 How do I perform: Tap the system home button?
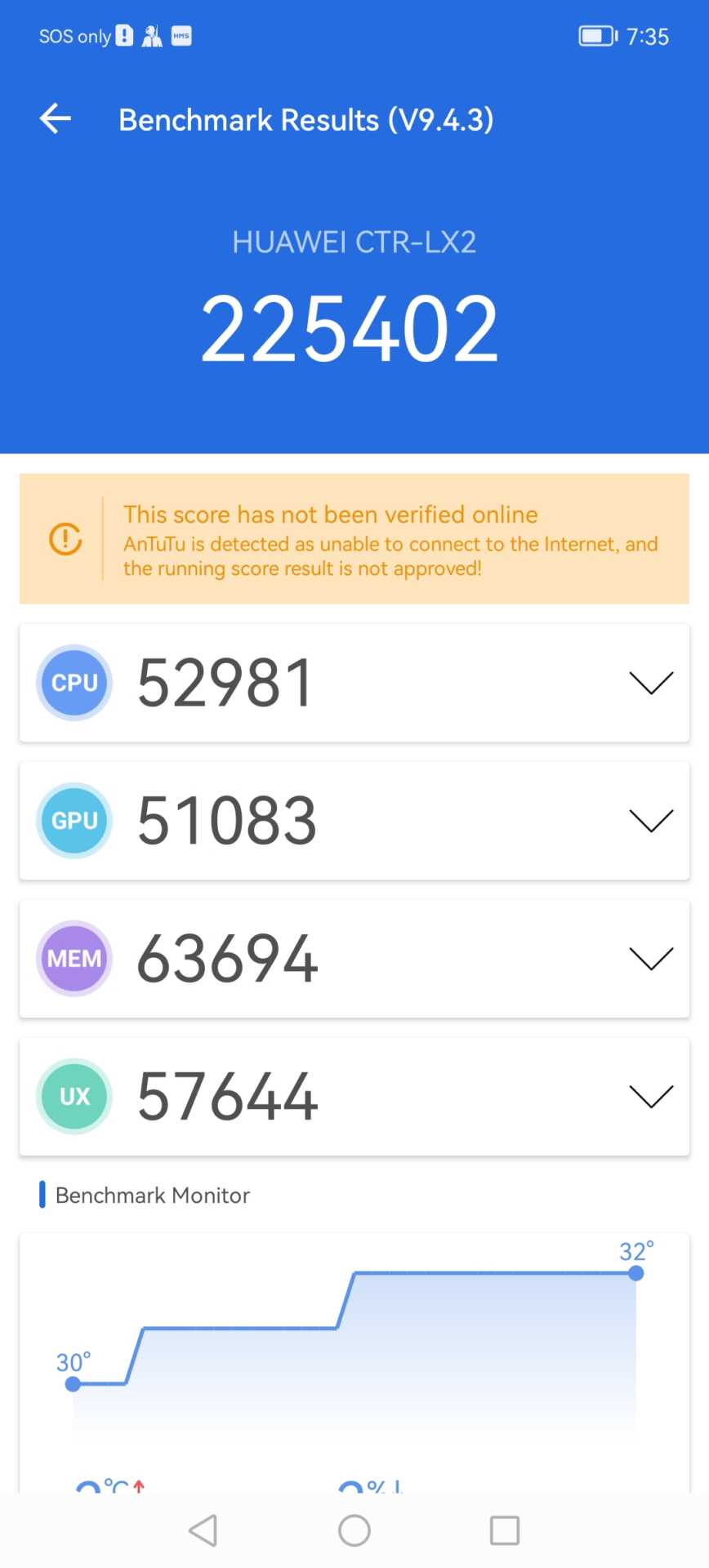(x=354, y=1530)
